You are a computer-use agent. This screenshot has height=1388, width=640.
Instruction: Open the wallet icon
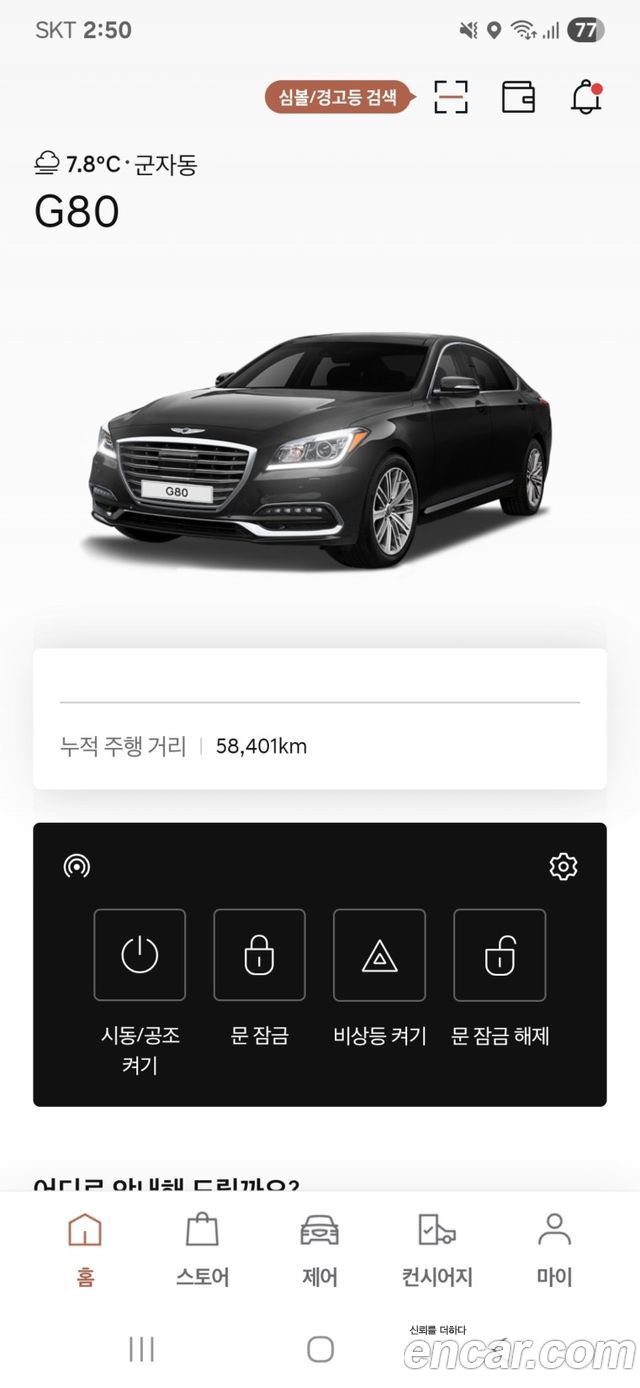(x=518, y=97)
